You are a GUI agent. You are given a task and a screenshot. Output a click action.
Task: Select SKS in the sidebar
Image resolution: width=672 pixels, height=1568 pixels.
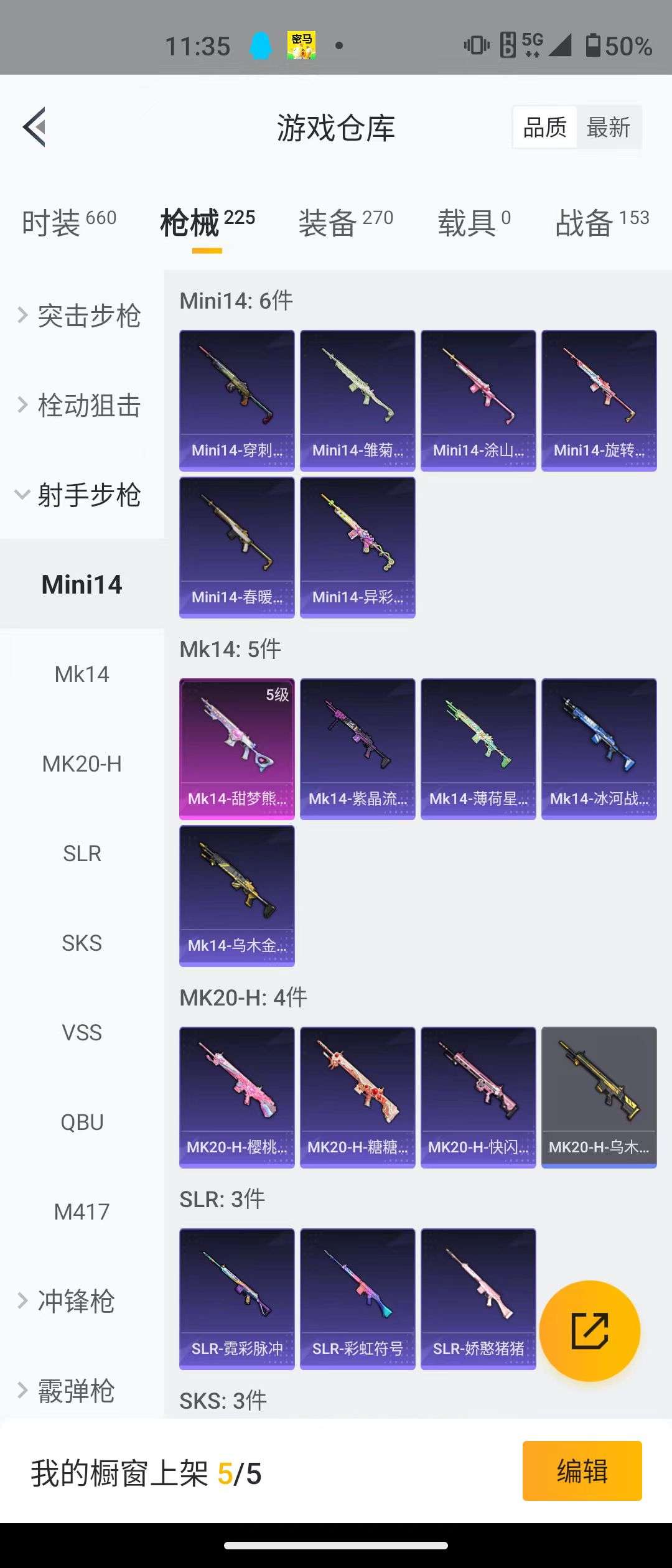click(82, 943)
